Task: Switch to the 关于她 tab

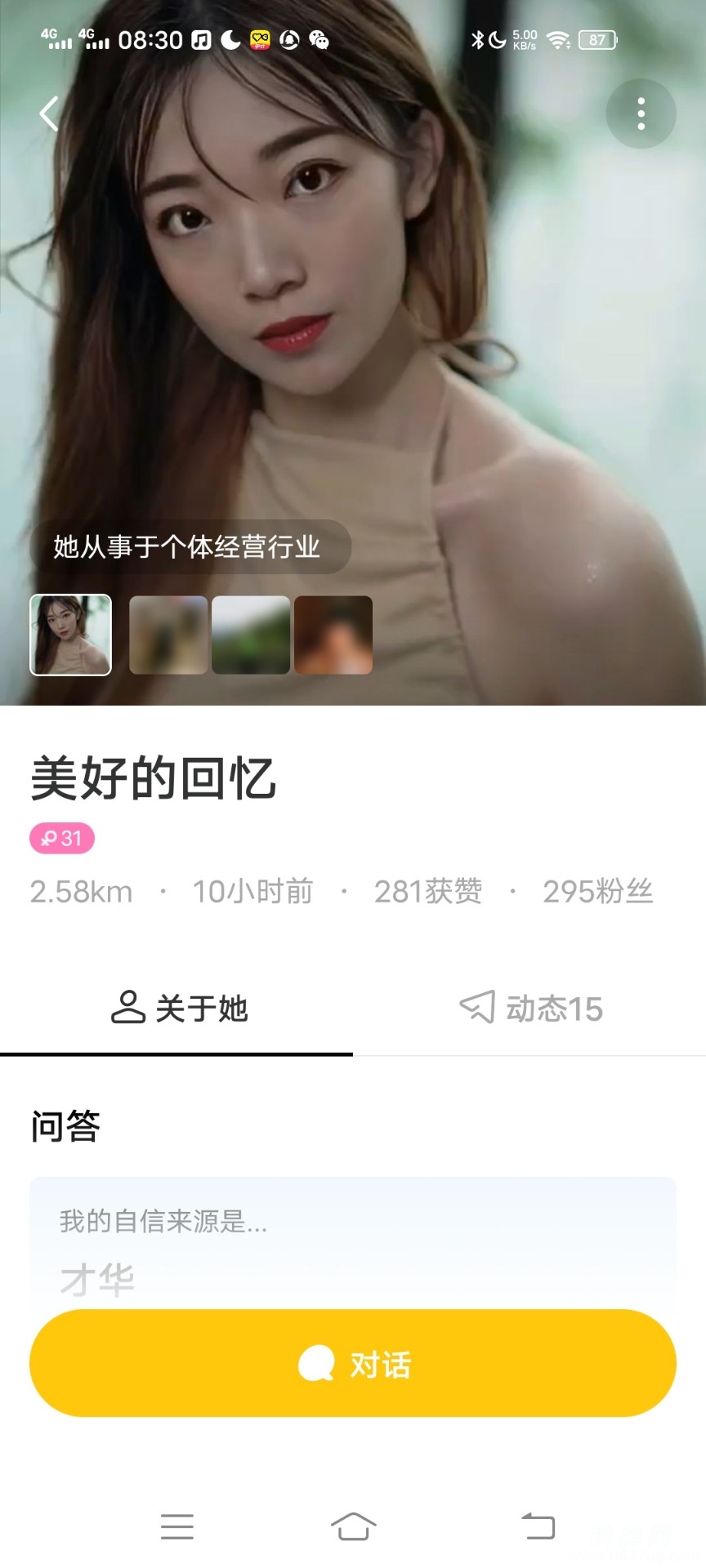Action: tap(178, 1009)
